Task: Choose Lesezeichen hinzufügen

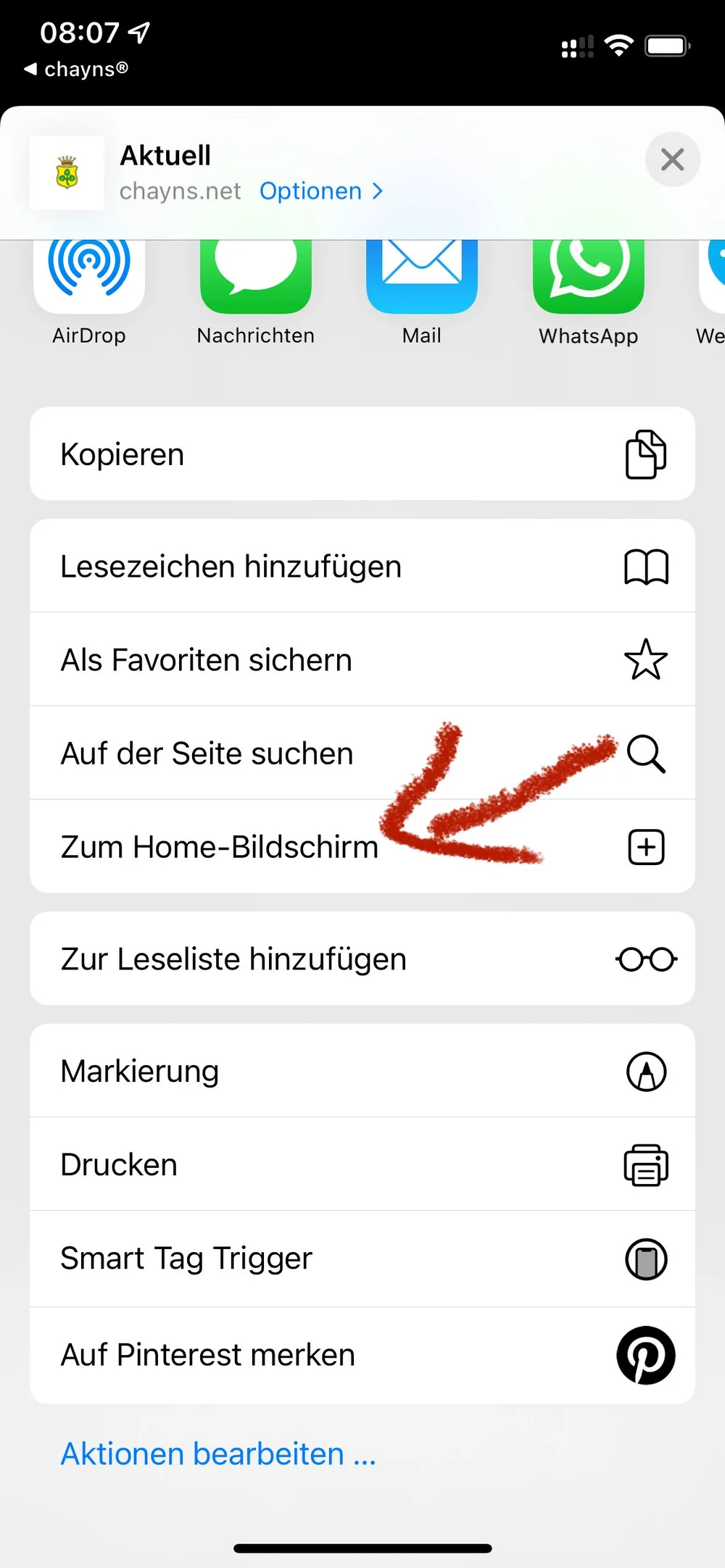Action: pos(362,567)
